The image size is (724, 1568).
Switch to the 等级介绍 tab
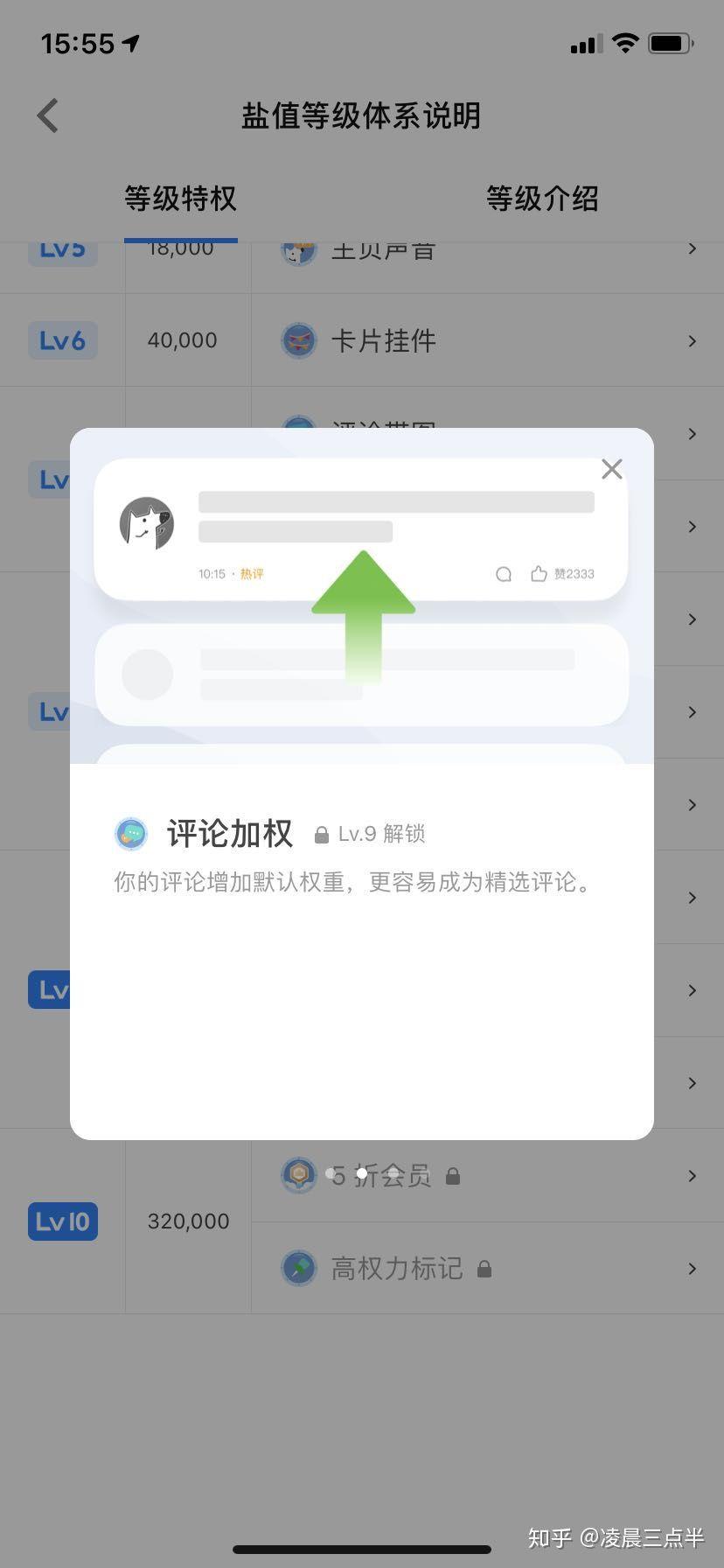click(542, 199)
